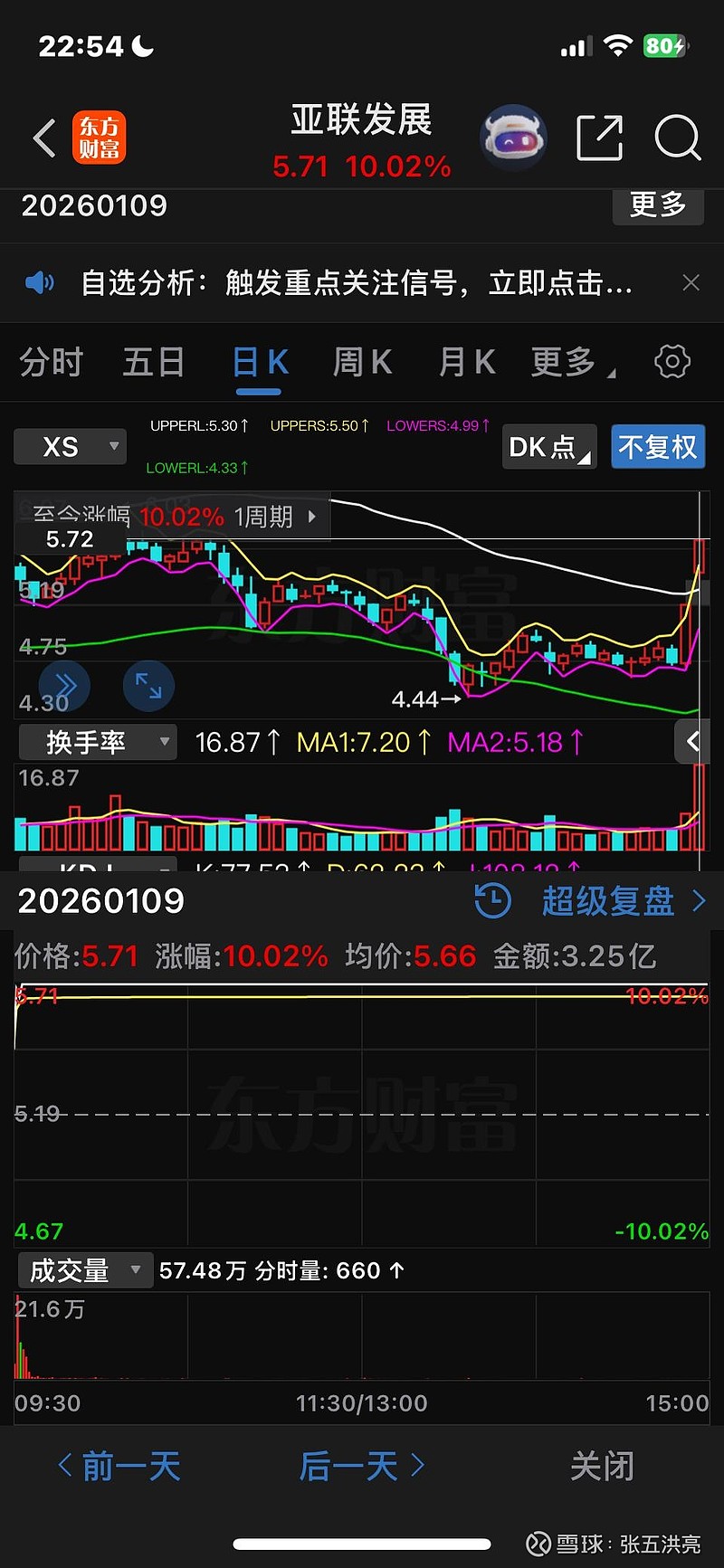724x1568 pixels.
Task: Go back using the top-left arrow
Action: (44, 138)
